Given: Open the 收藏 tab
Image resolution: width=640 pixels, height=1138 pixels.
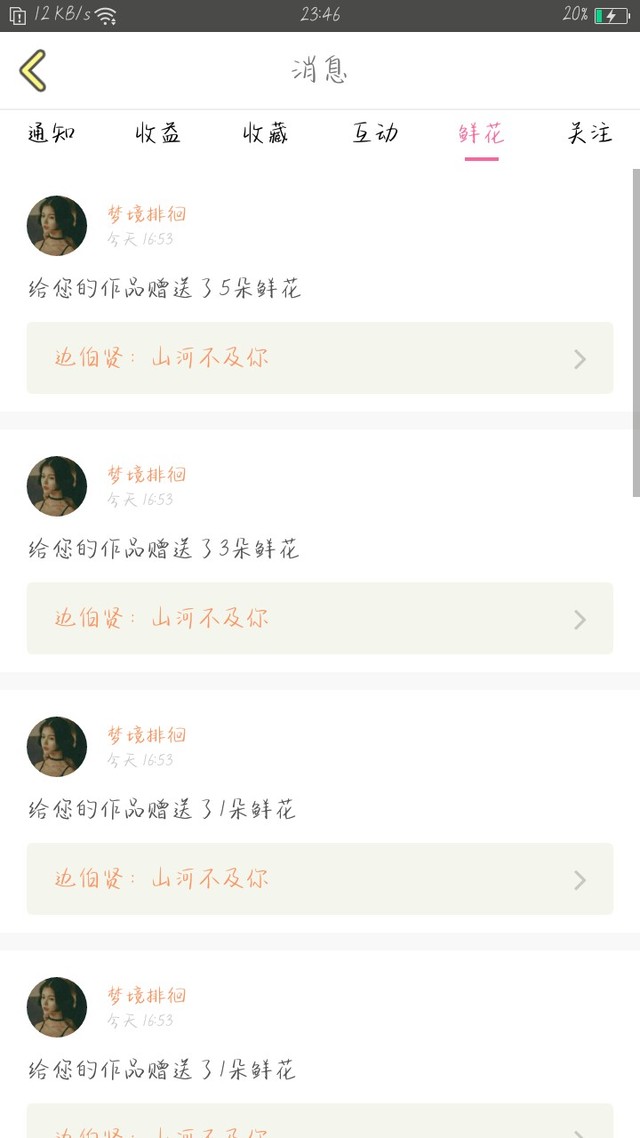Looking at the screenshot, I should tap(266, 134).
